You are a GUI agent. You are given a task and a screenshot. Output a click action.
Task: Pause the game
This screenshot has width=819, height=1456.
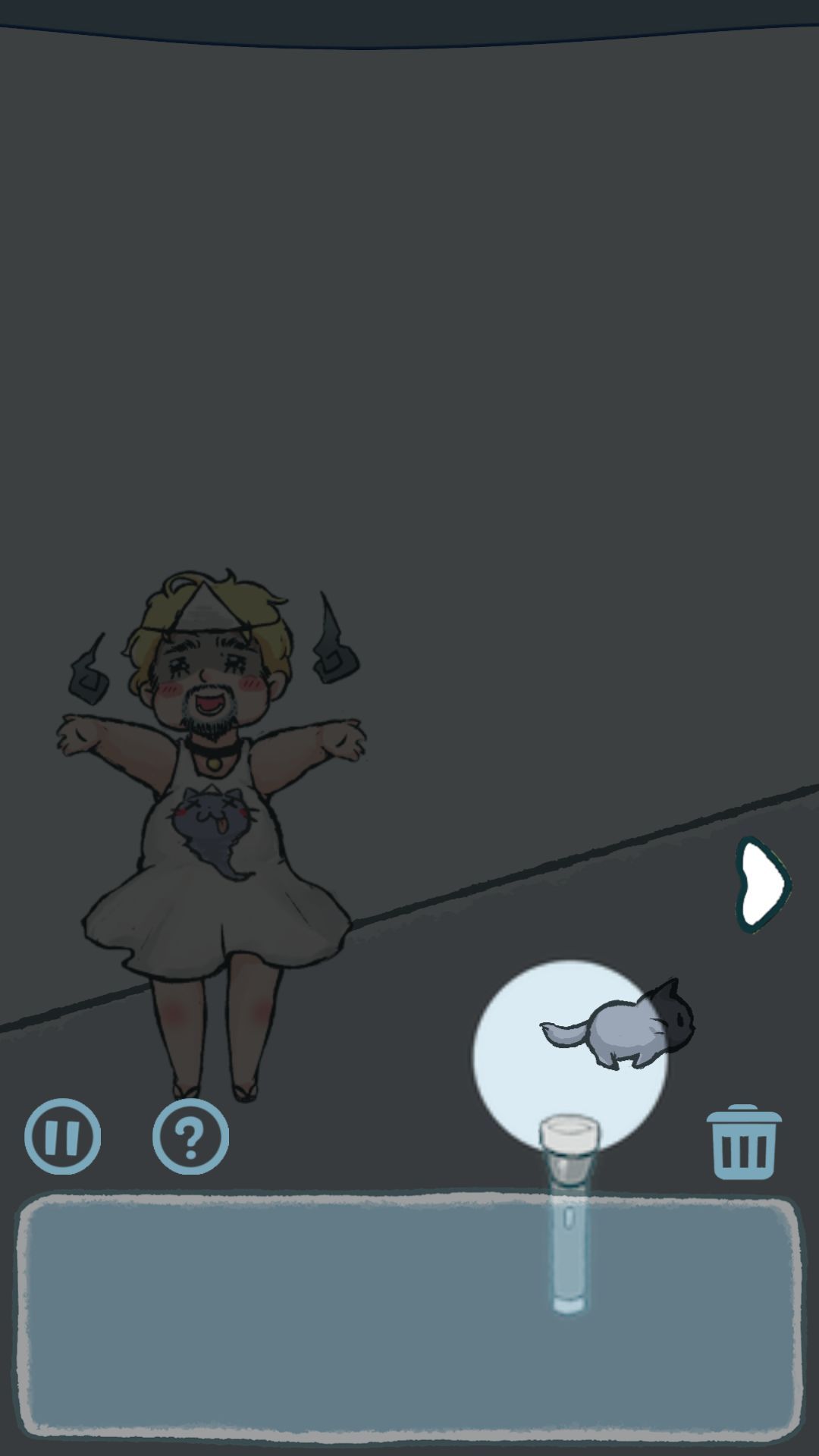click(x=62, y=1136)
